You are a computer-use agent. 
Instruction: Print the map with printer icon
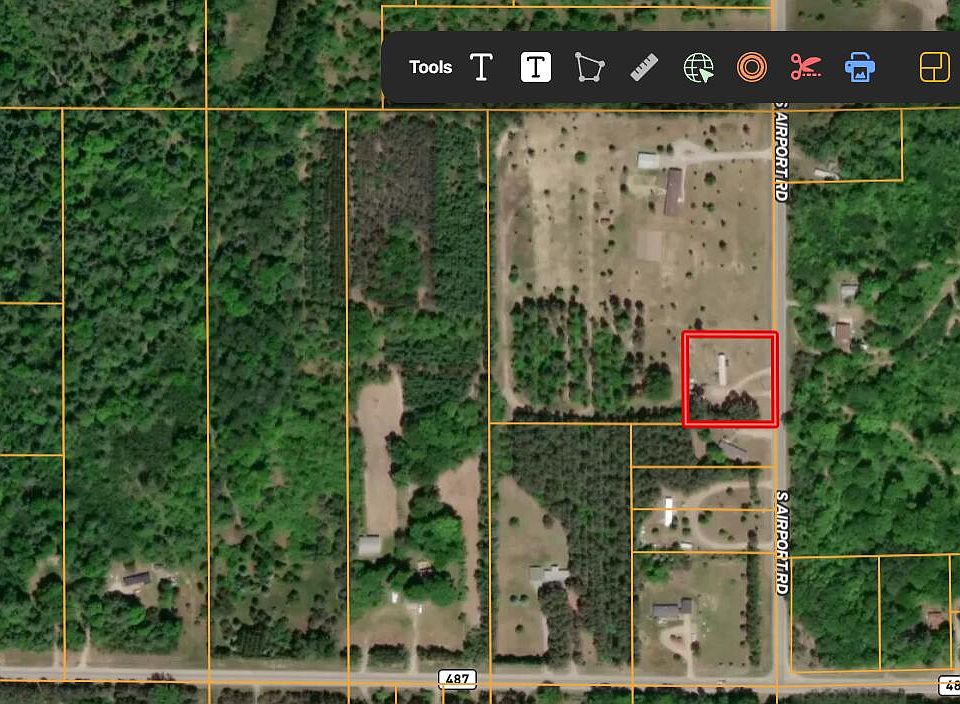860,67
